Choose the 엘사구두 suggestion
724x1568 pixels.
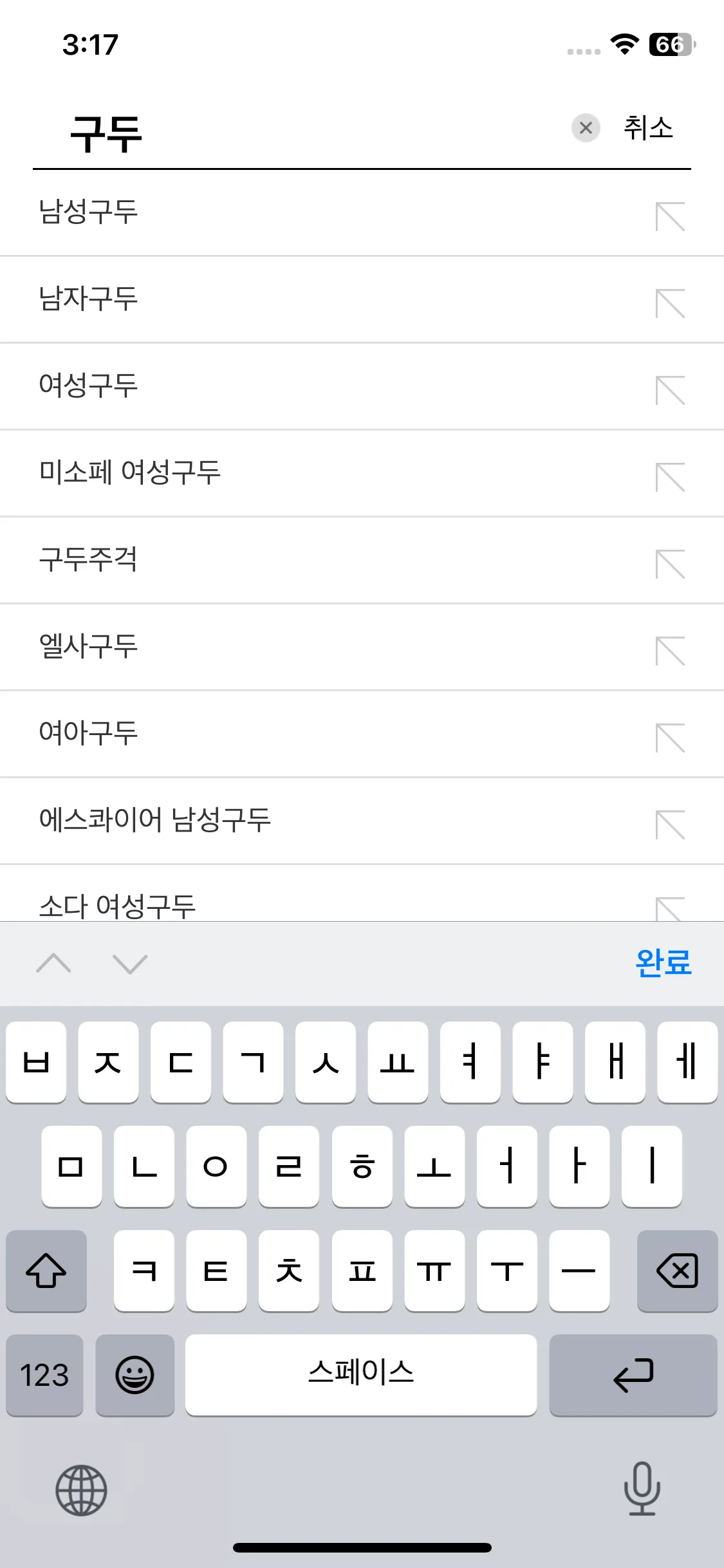tap(89, 647)
